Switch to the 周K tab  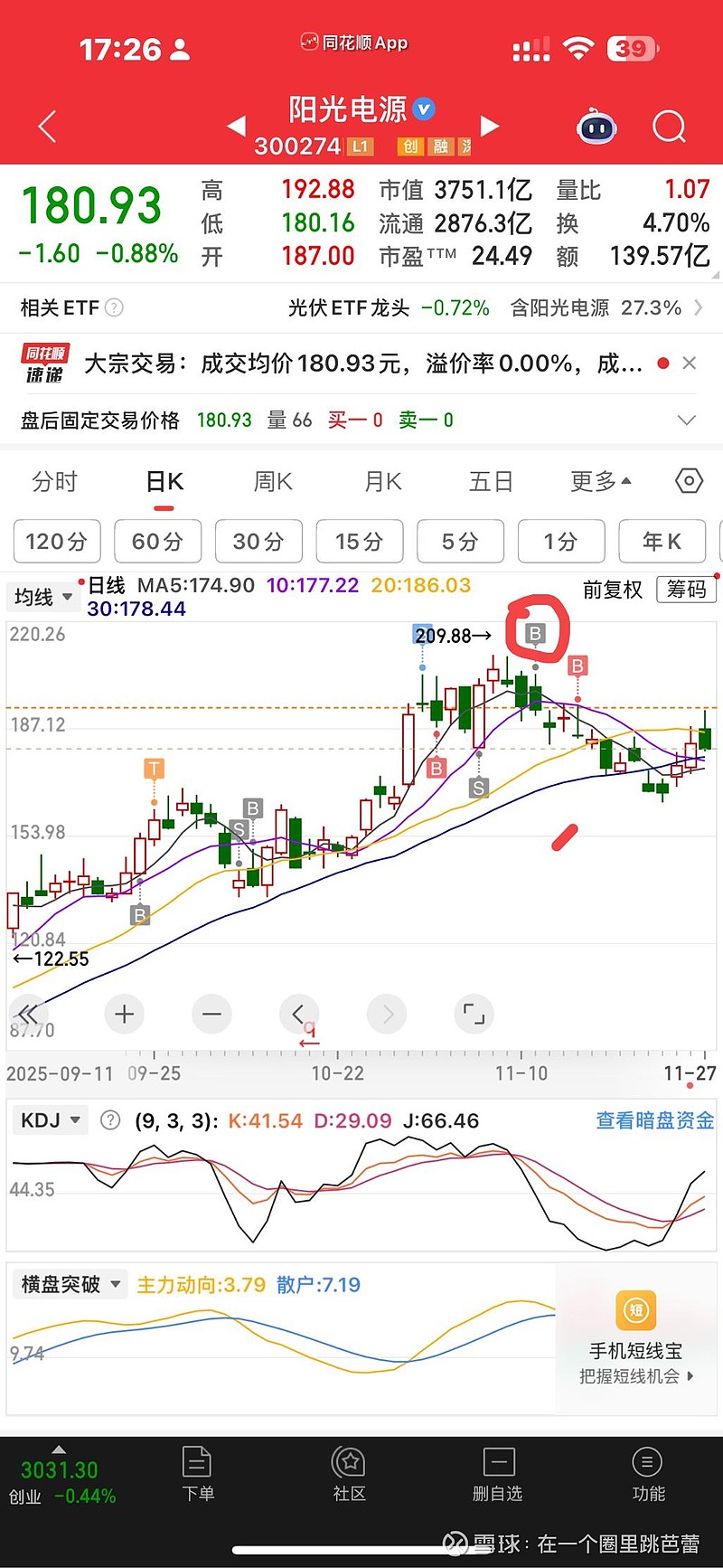[x=273, y=481]
